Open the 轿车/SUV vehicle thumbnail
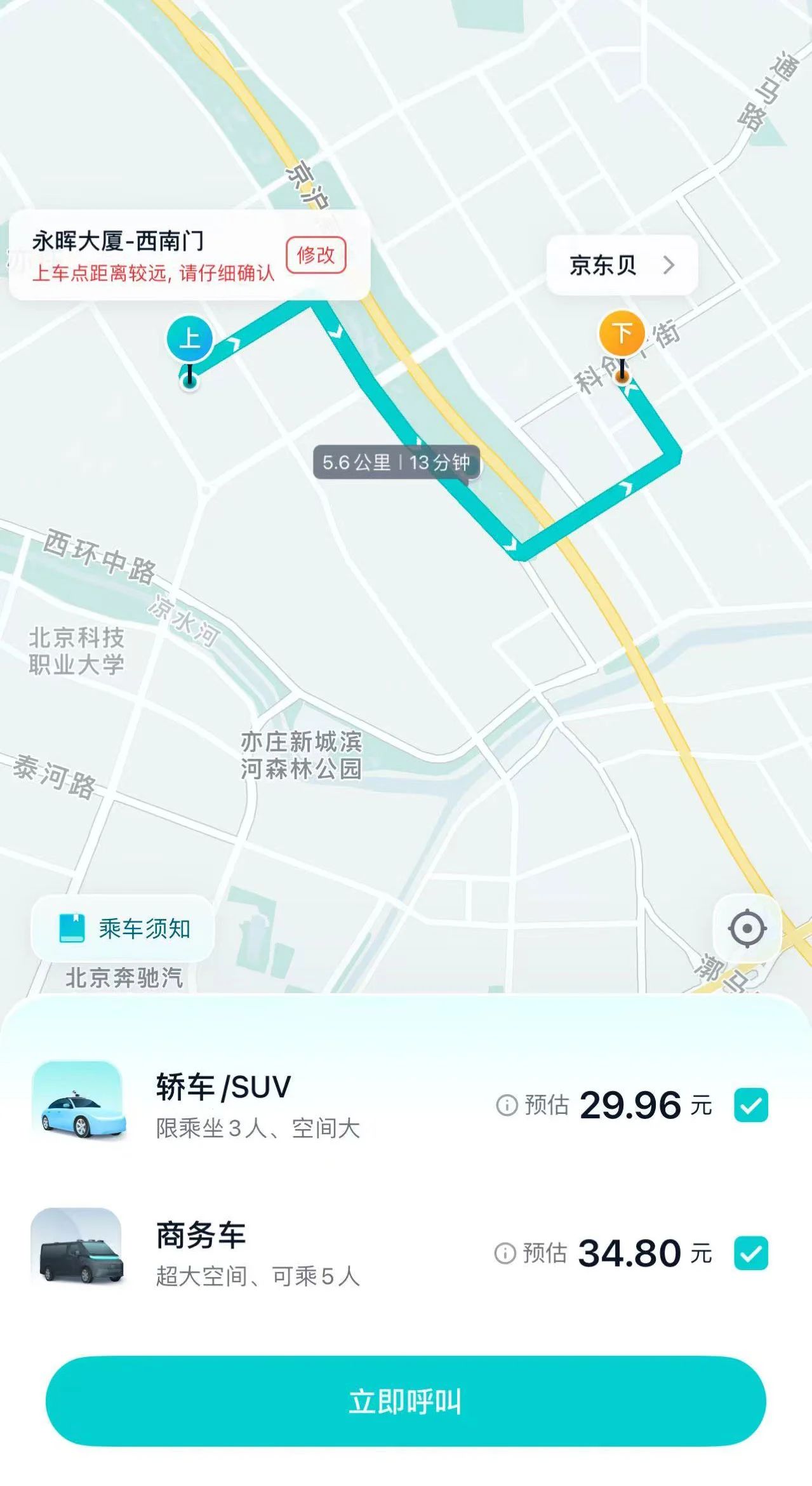812x1486 pixels. coord(76,1106)
